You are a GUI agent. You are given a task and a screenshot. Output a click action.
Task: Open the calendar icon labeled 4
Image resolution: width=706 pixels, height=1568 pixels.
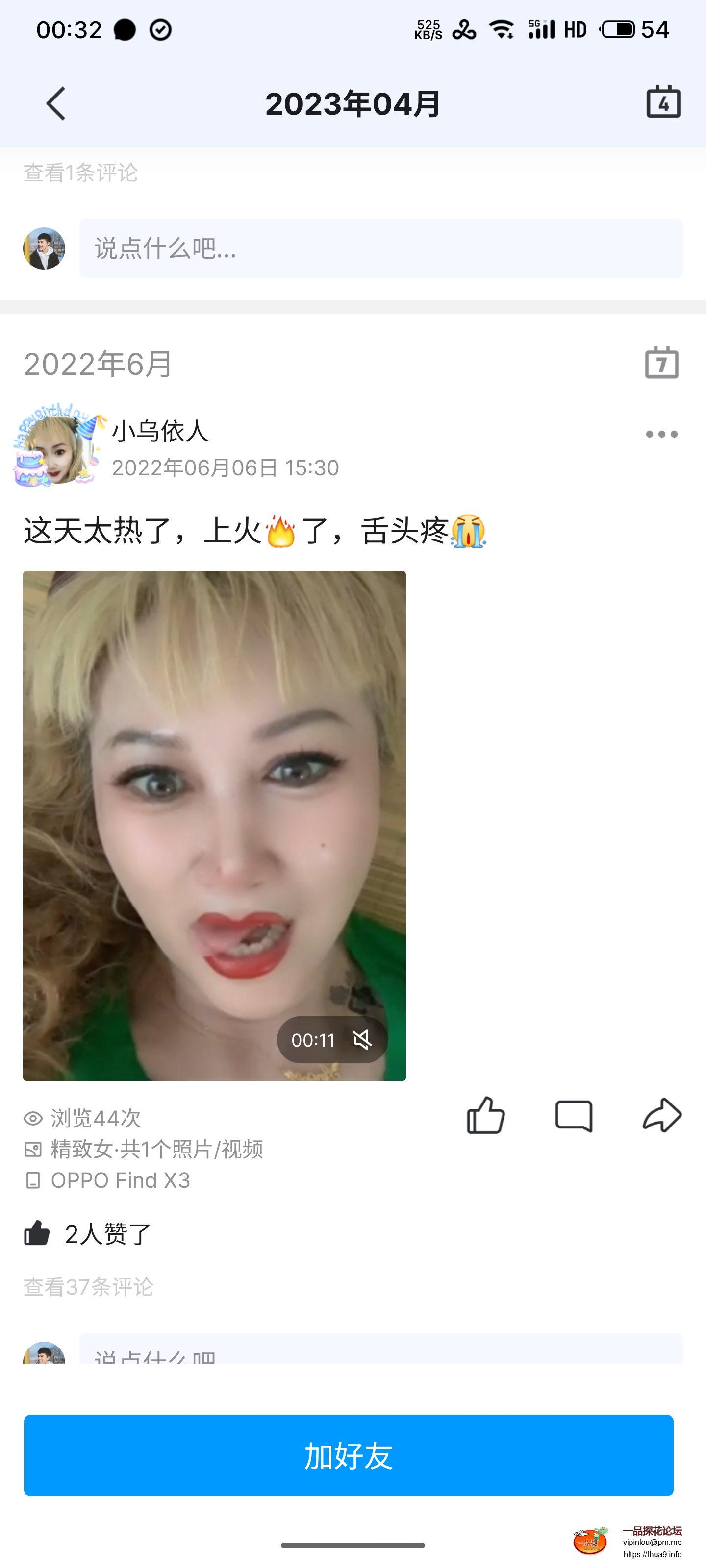point(664,103)
